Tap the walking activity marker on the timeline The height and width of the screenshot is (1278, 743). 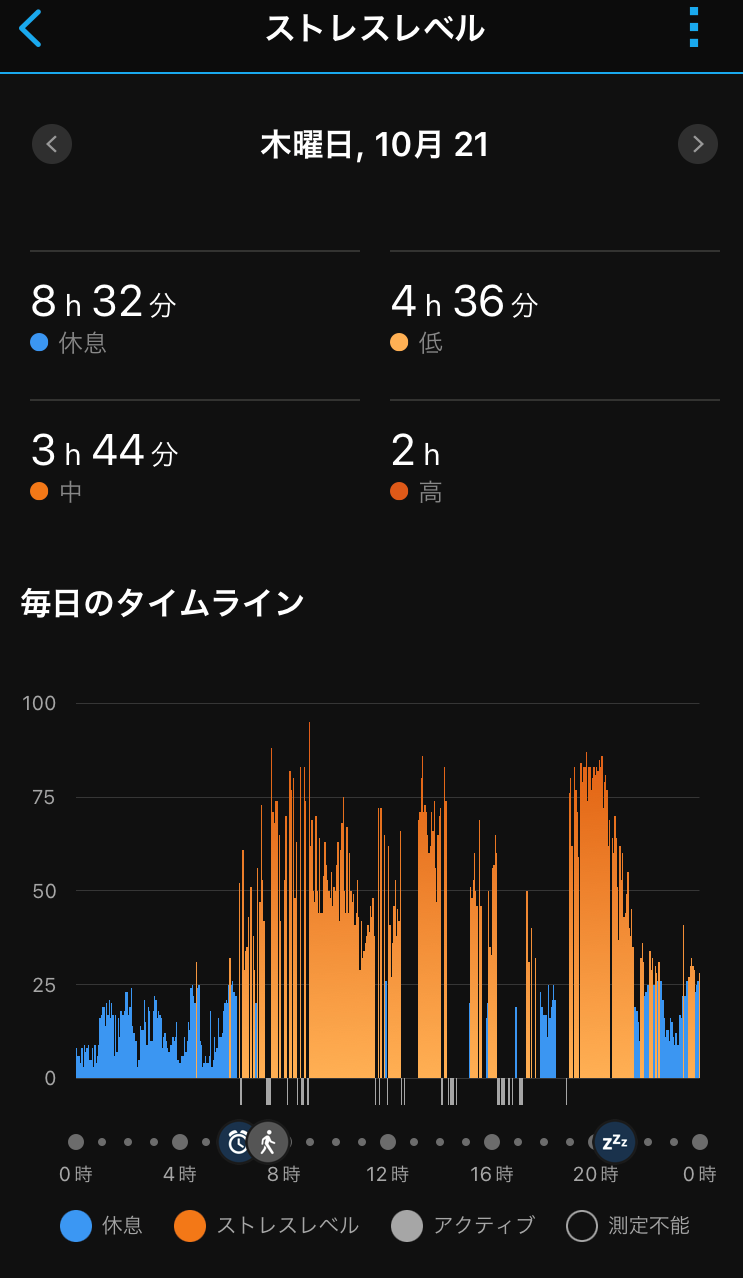pyautogui.click(x=267, y=1142)
